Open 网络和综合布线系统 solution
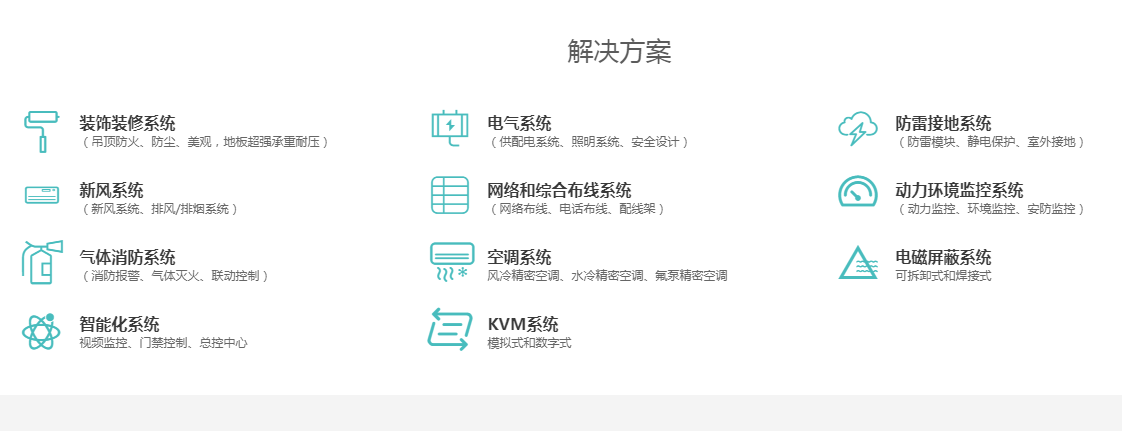Viewport: 1122px width, 431px height. click(x=559, y=190)
